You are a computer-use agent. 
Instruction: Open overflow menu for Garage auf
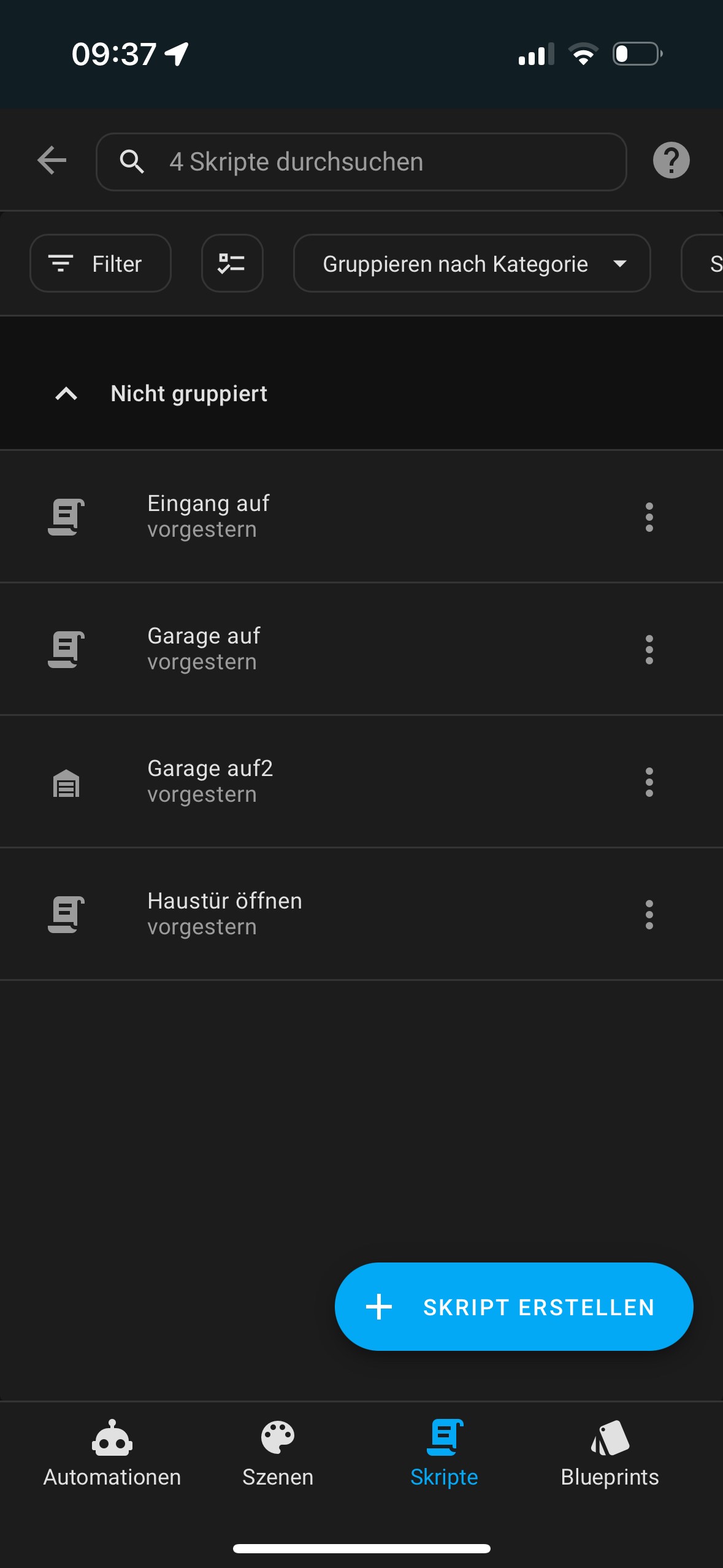[x=649, y=650]
